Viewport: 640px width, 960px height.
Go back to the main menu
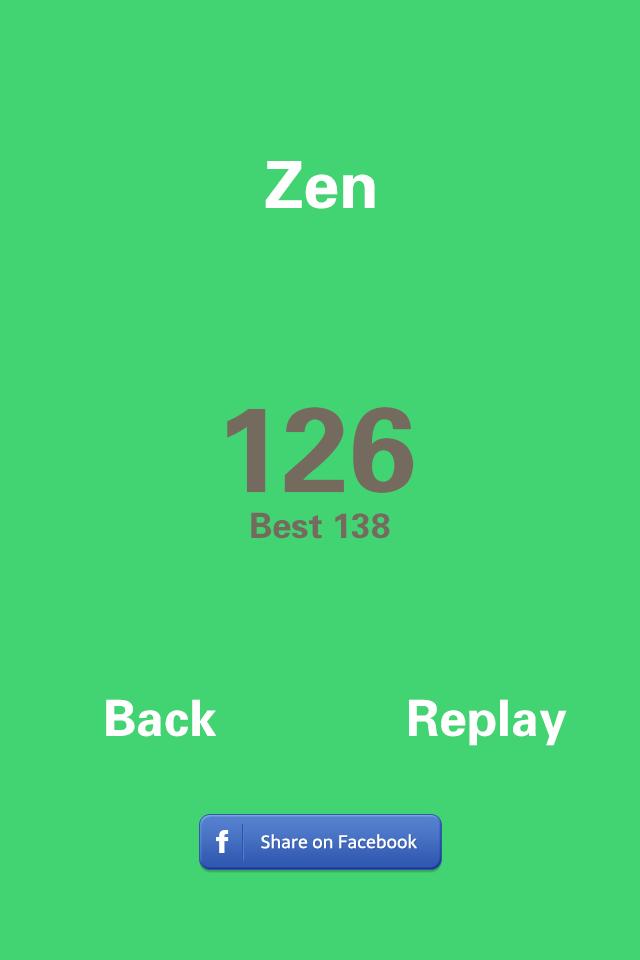click(160, 719)
